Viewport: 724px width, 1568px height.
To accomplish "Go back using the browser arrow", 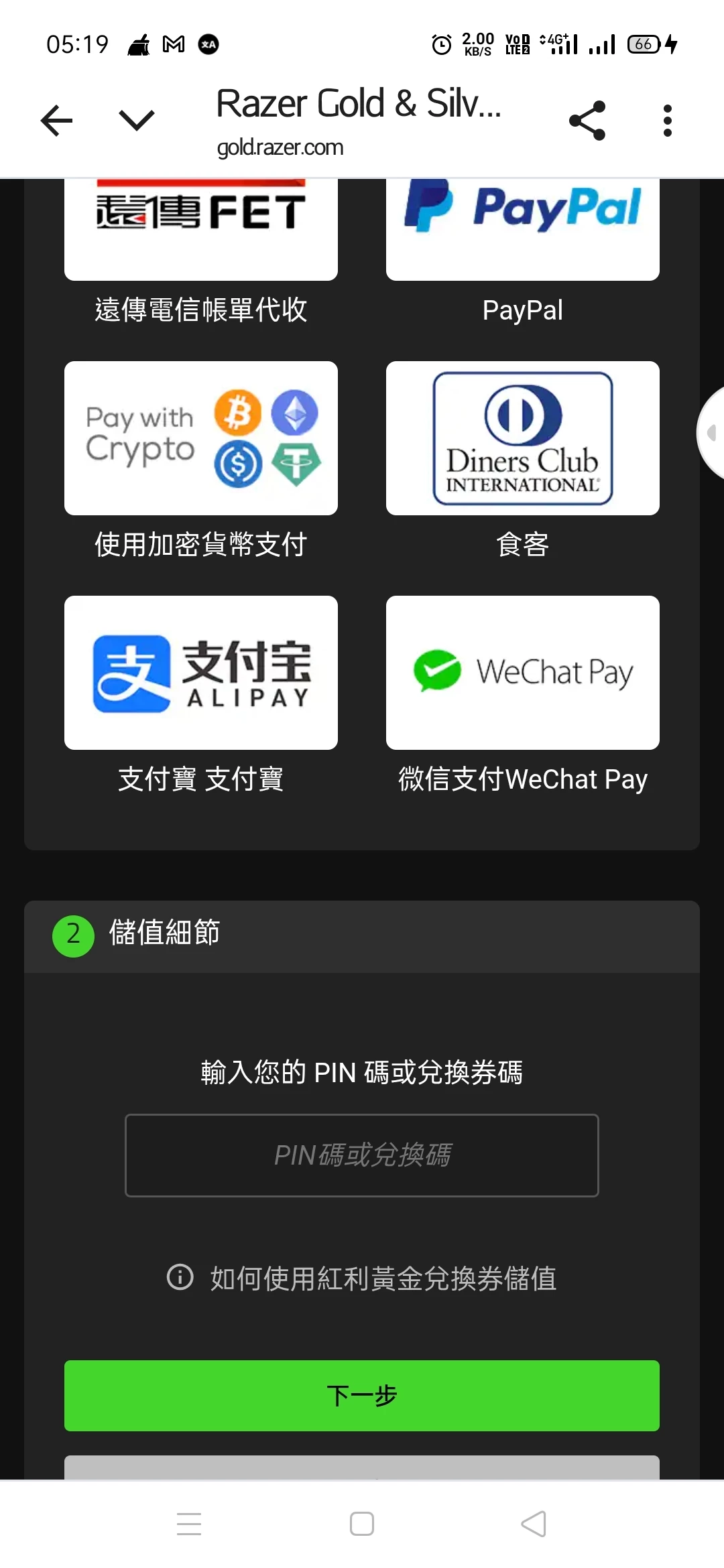I will click(57, 121).
